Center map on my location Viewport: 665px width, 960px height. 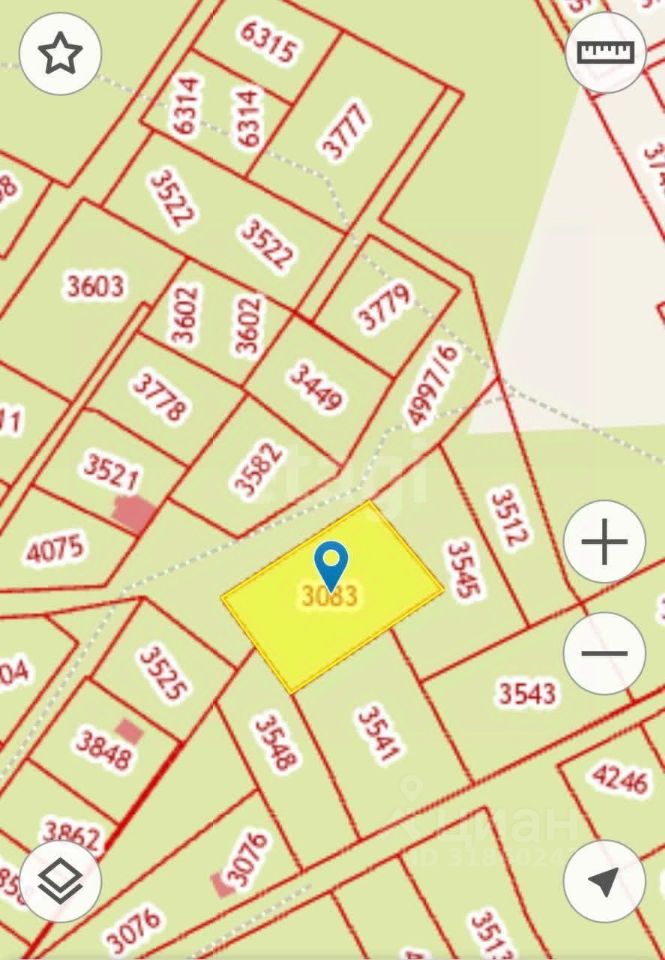604,881
